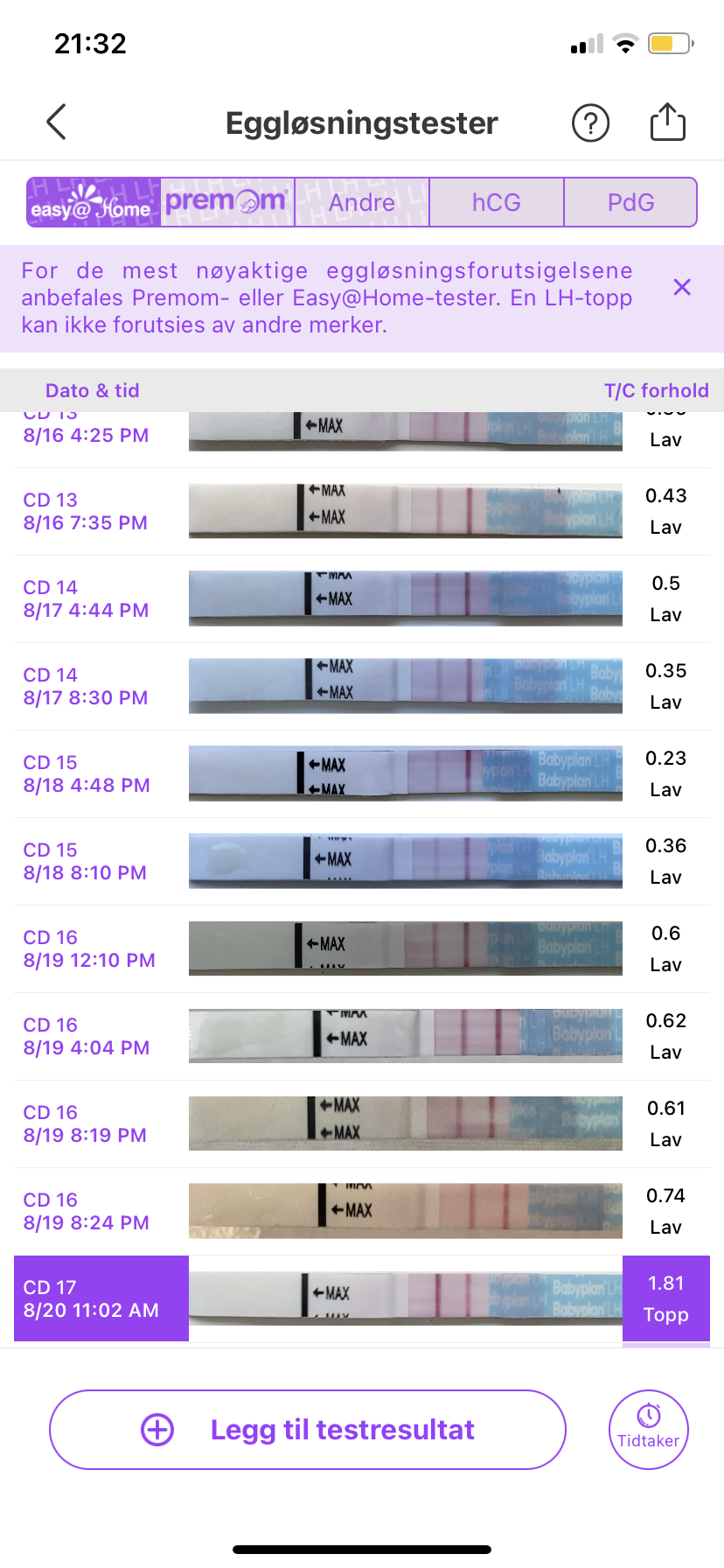Open the Tidtaker timer
The width and height of the screenshot is (724, 1568).
[x=648, y=1430]
